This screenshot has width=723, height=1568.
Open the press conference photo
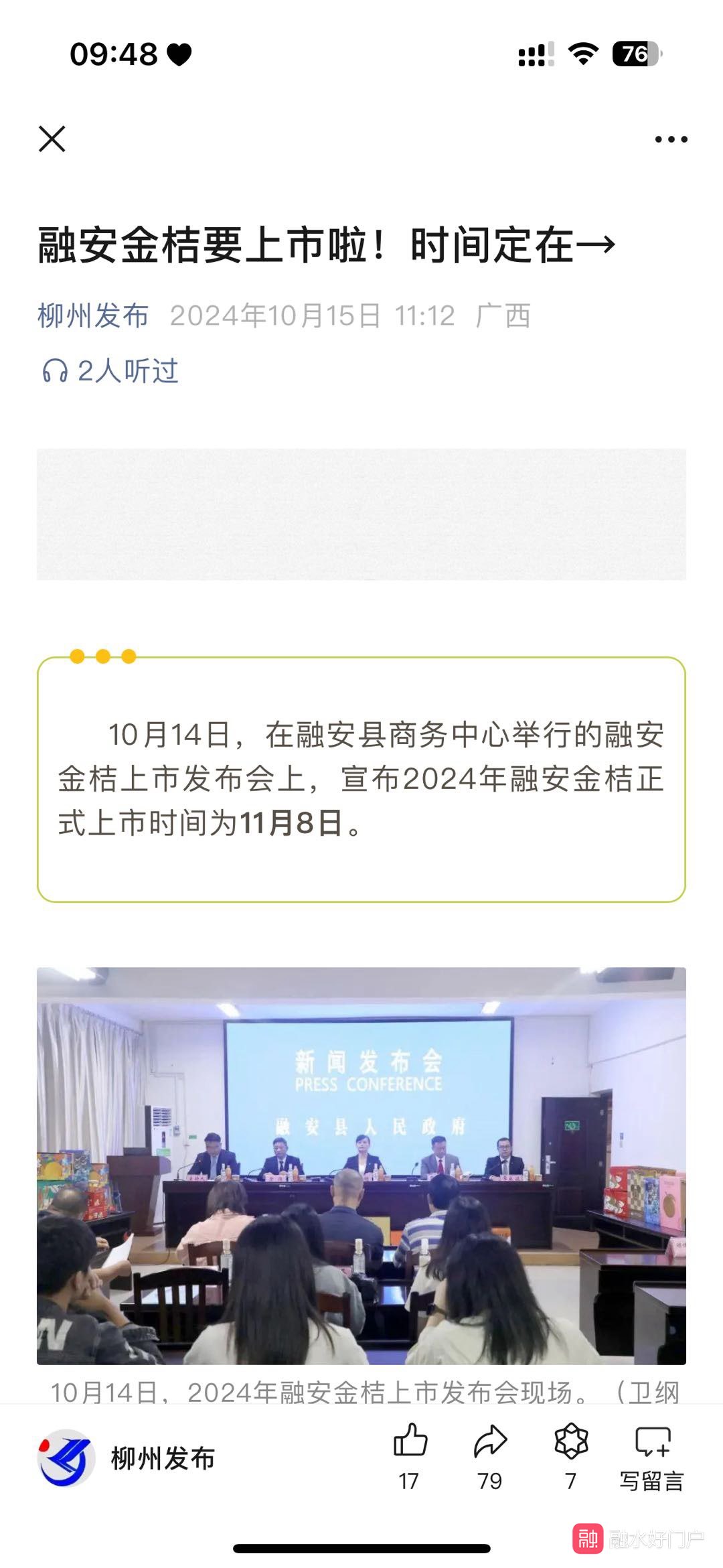pyautogui.click(x=361, y=1165)
